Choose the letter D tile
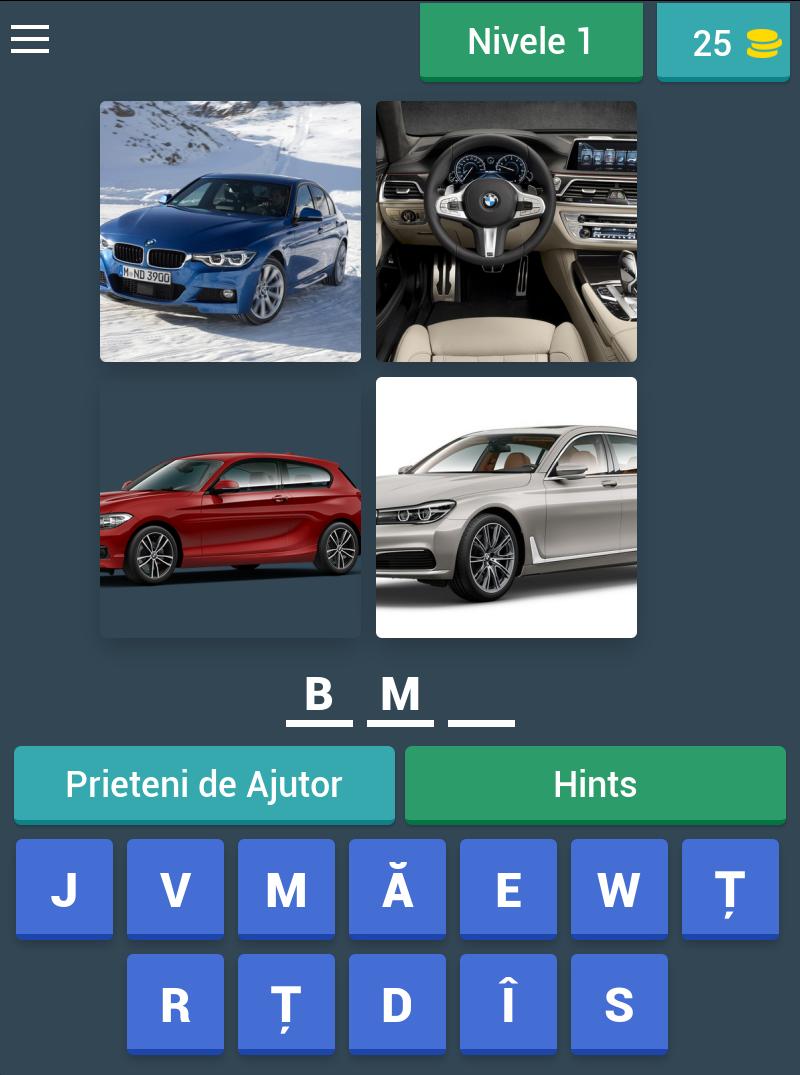The width and height of the screenshot is (800, 1075). tap(397, 1004)
